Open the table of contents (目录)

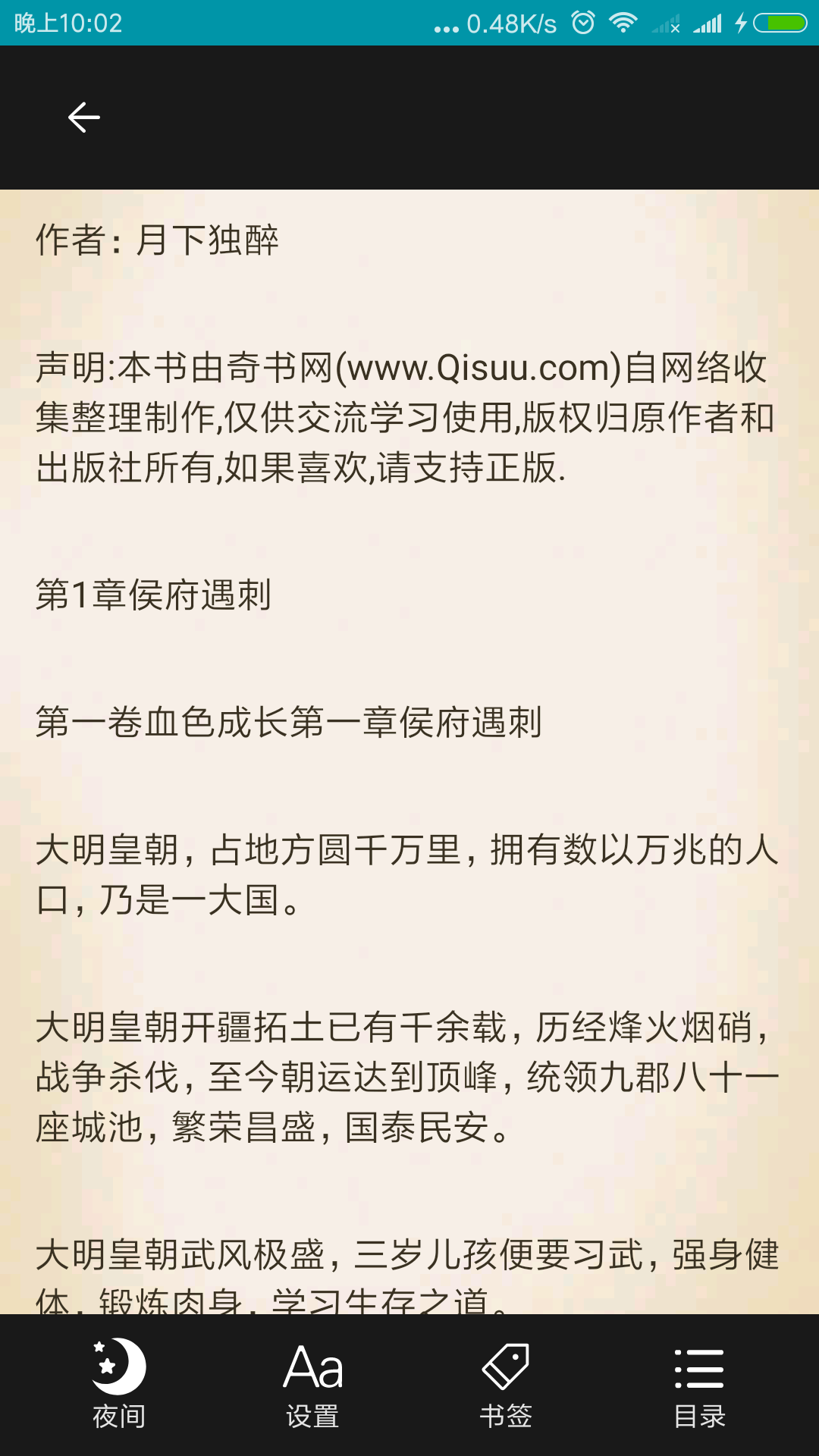(x=699, y=1383)
